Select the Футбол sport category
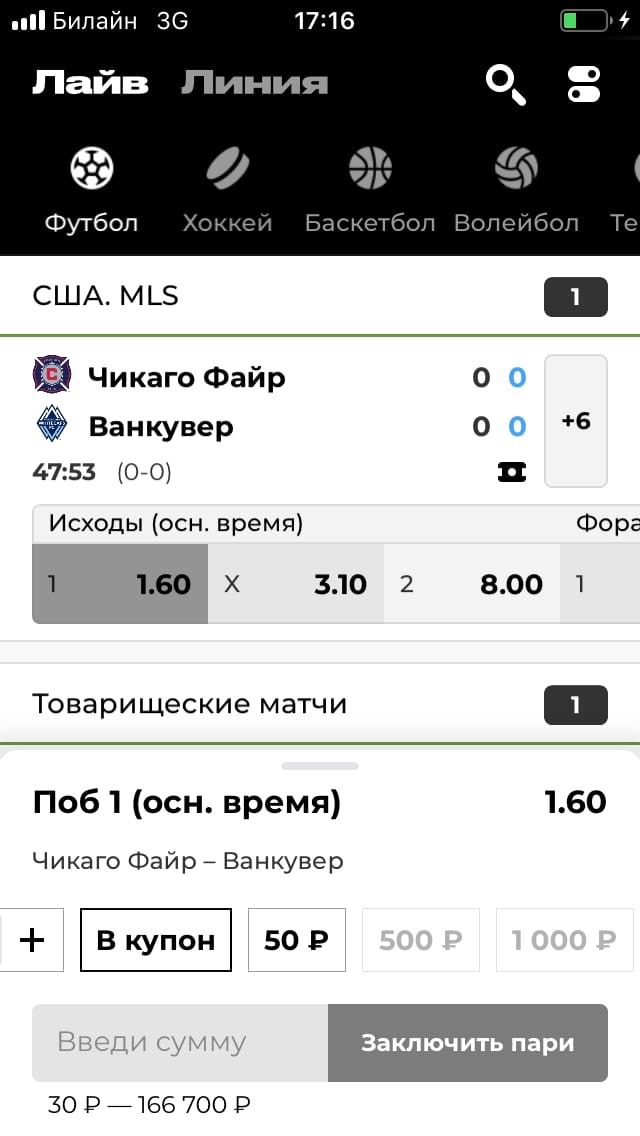This screenshot has width=640, height=1136. pos(91,190)
